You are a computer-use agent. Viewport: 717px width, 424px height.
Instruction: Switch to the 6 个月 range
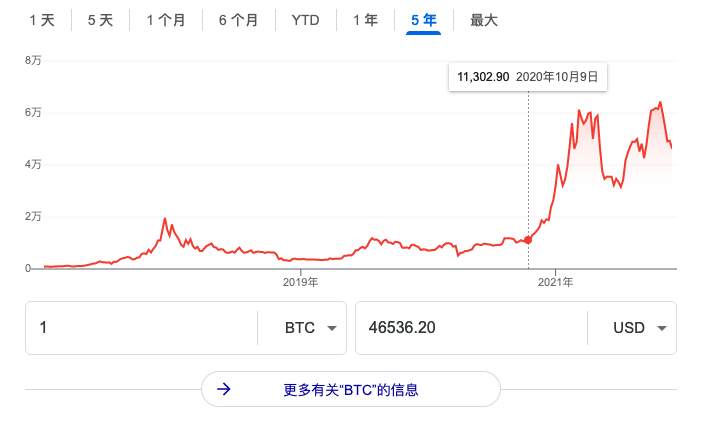tap(238, 20)
